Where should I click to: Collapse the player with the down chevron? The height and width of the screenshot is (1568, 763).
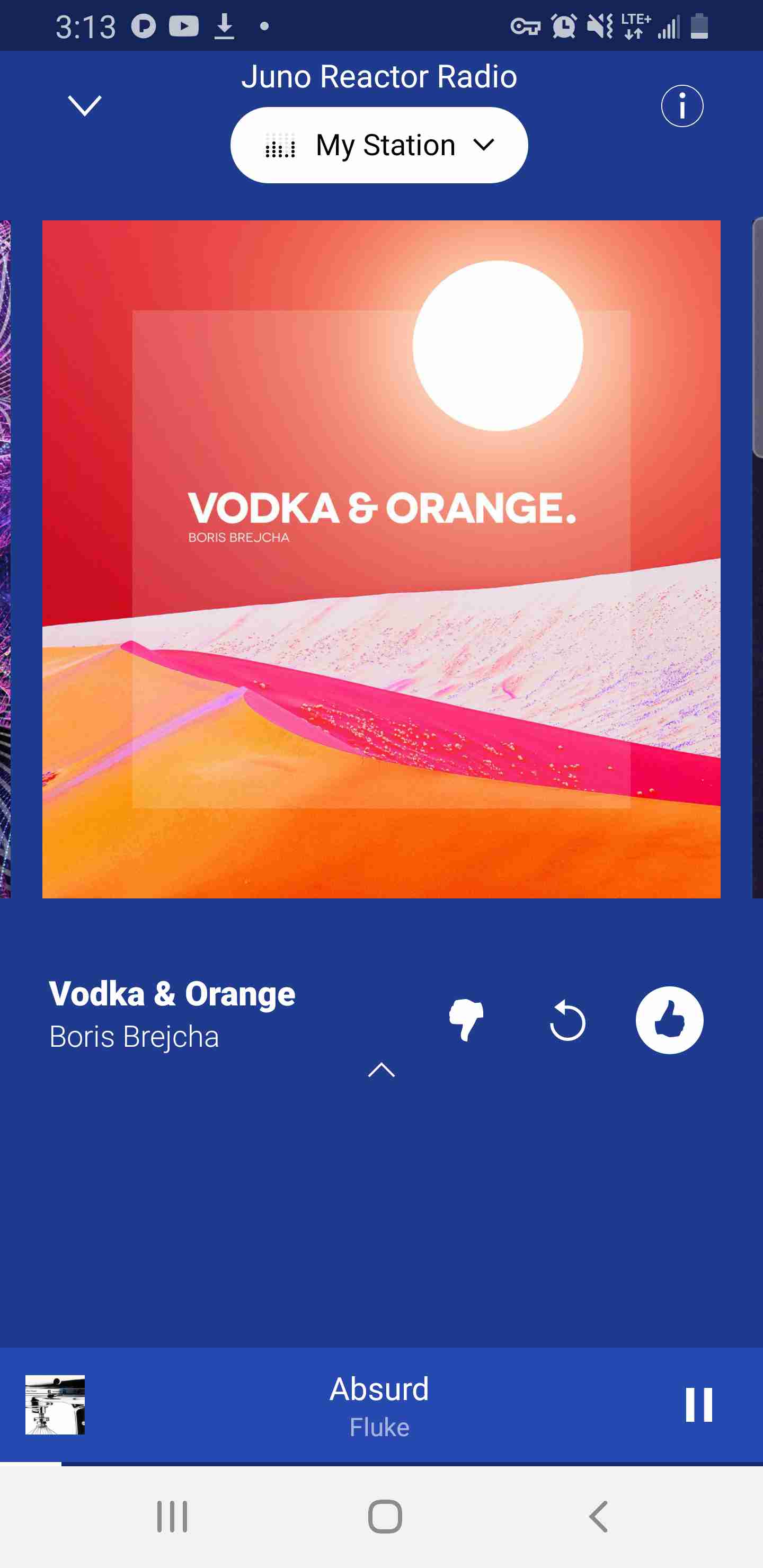tap(85, 106)
